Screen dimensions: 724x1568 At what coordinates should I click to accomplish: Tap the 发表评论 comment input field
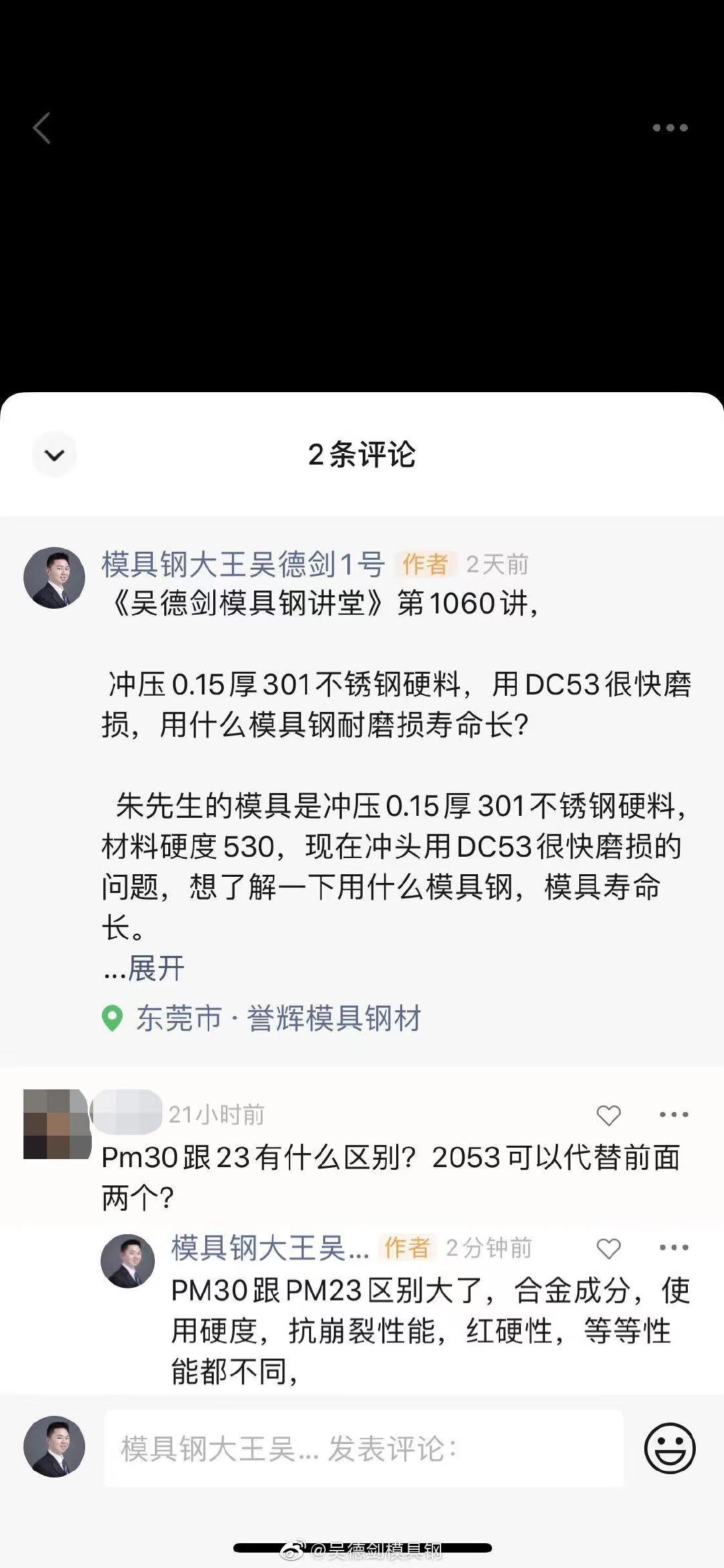pyautogui.click(x=364, y=1448)
